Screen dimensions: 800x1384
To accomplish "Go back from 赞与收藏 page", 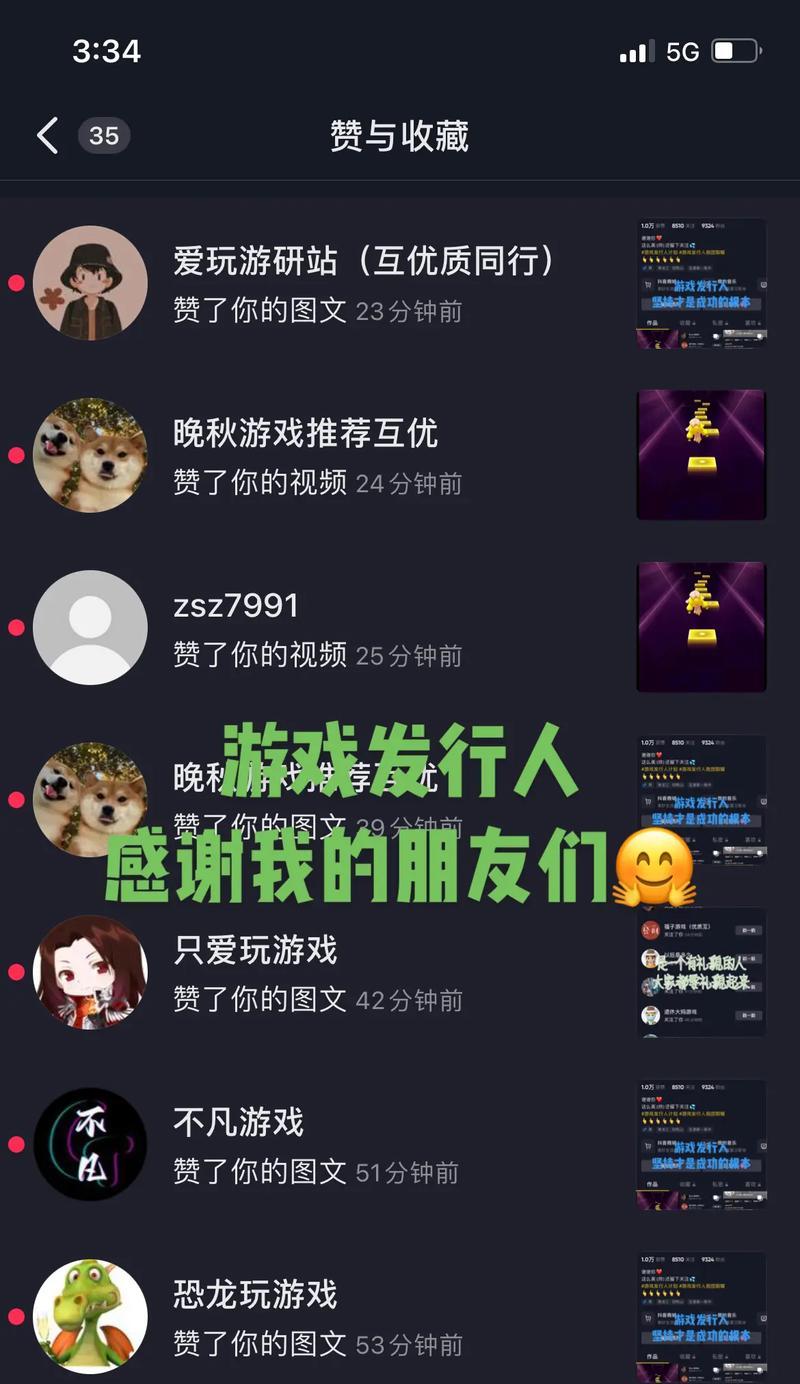I will [48, 136].
